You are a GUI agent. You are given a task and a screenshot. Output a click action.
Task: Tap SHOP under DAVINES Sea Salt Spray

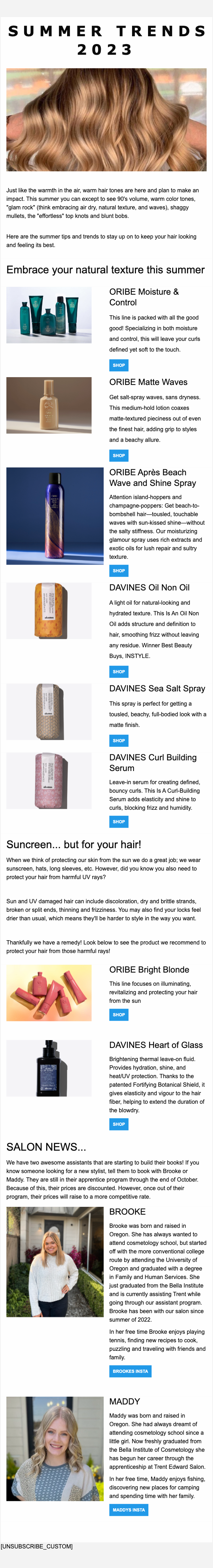[x=119, y=740]
